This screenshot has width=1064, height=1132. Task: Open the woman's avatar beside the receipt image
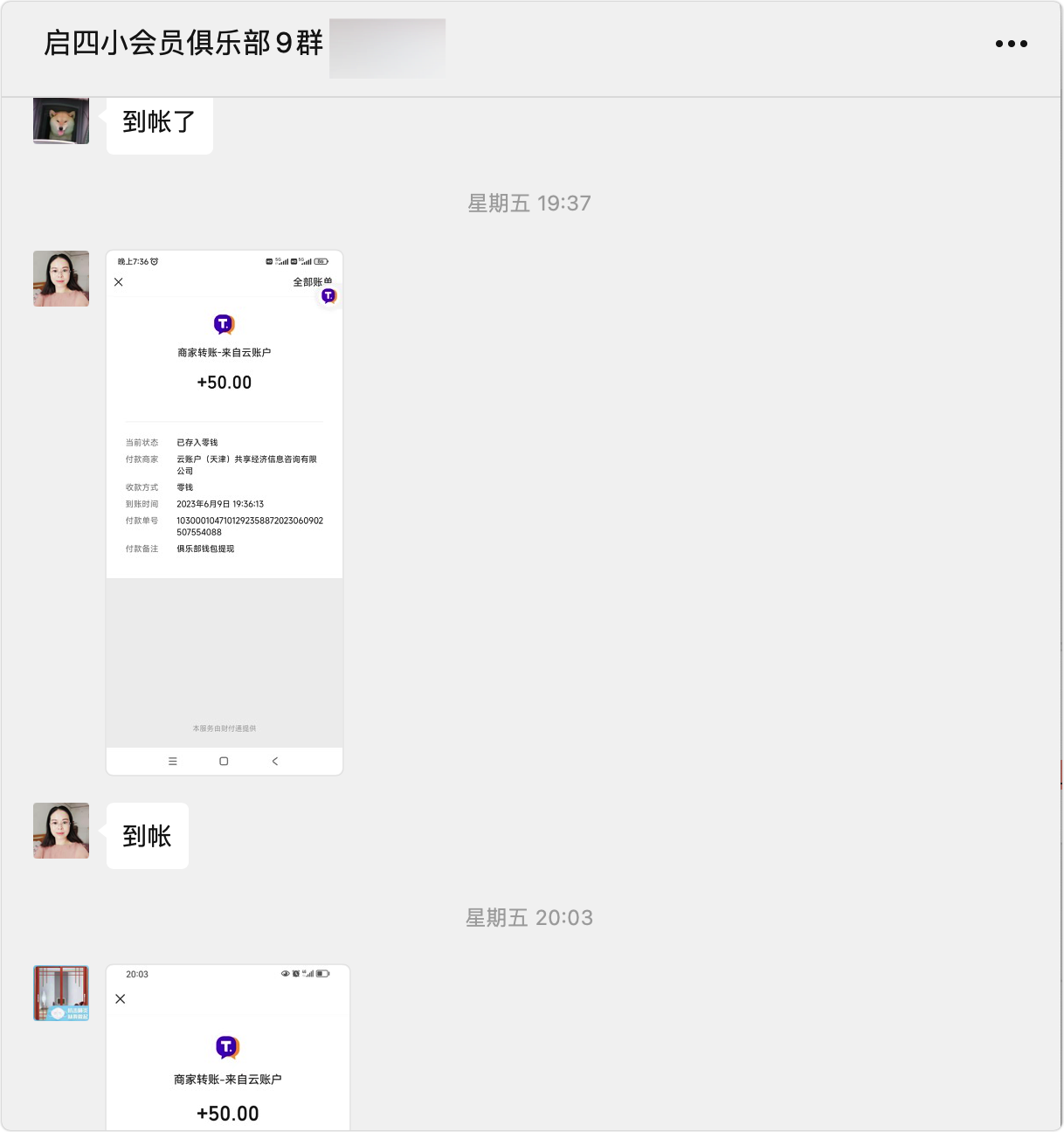[61, 279]
